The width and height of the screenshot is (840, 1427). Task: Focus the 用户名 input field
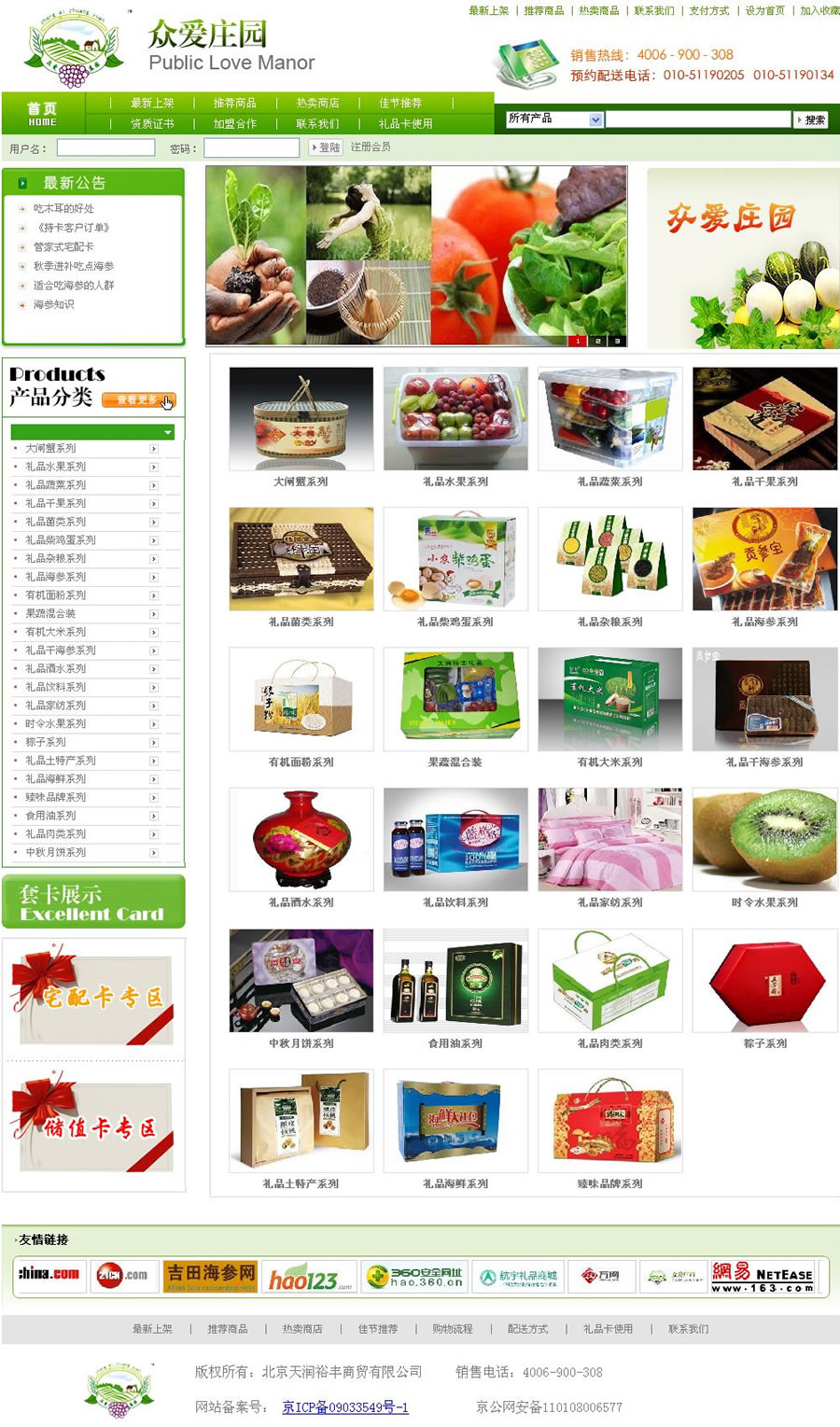[x=105, y=148]
